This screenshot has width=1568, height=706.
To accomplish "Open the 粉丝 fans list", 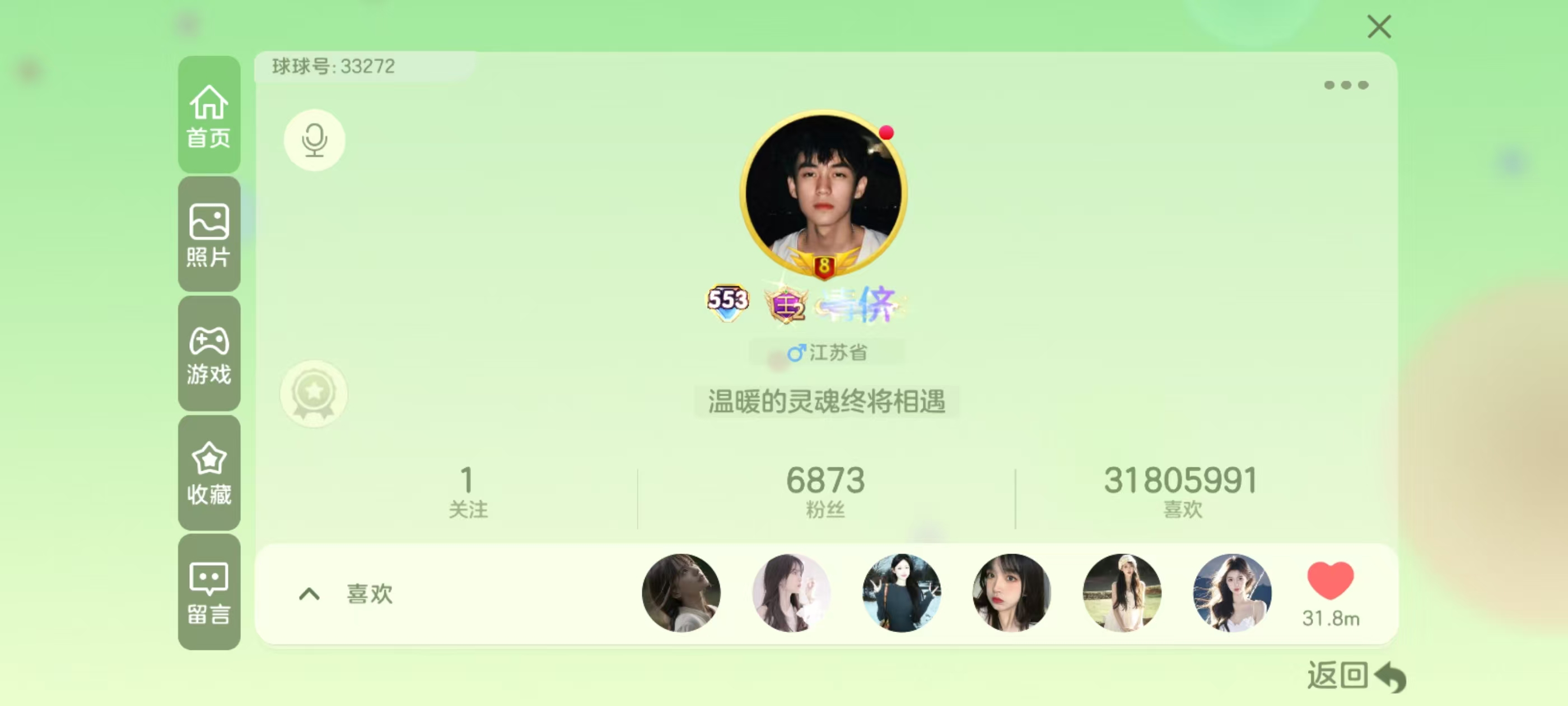I will (825, 491).
